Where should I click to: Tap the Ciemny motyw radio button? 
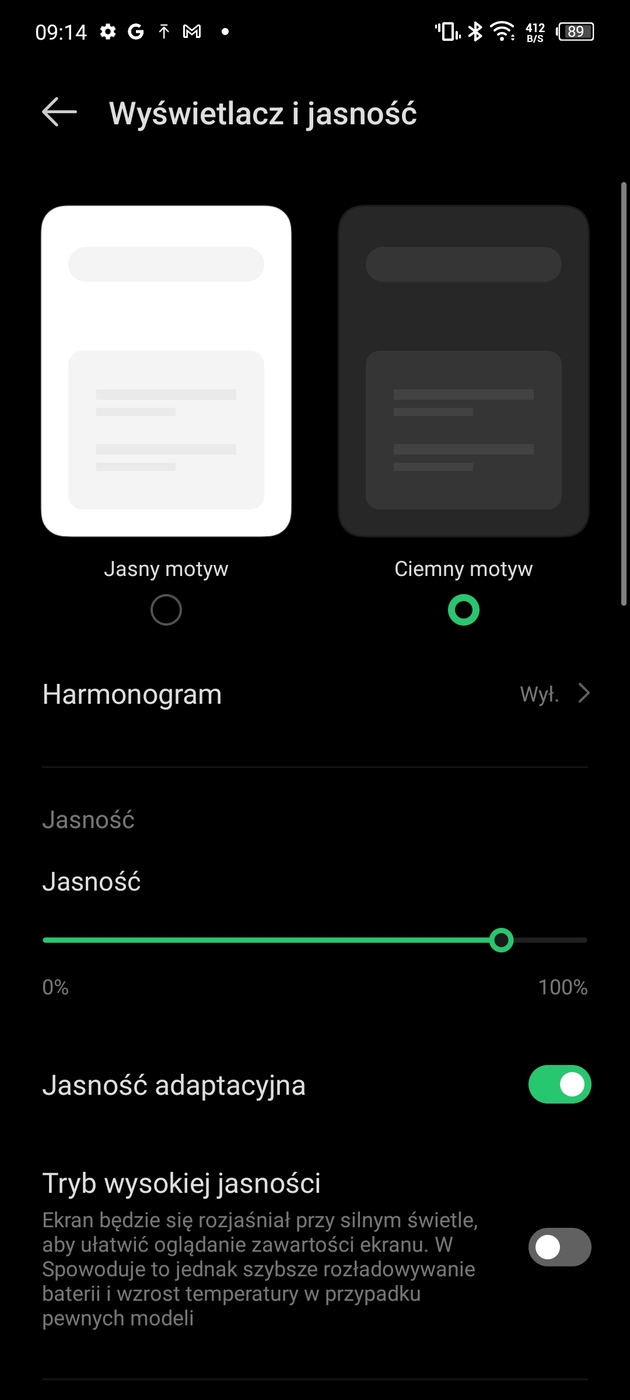pos(464,610)
